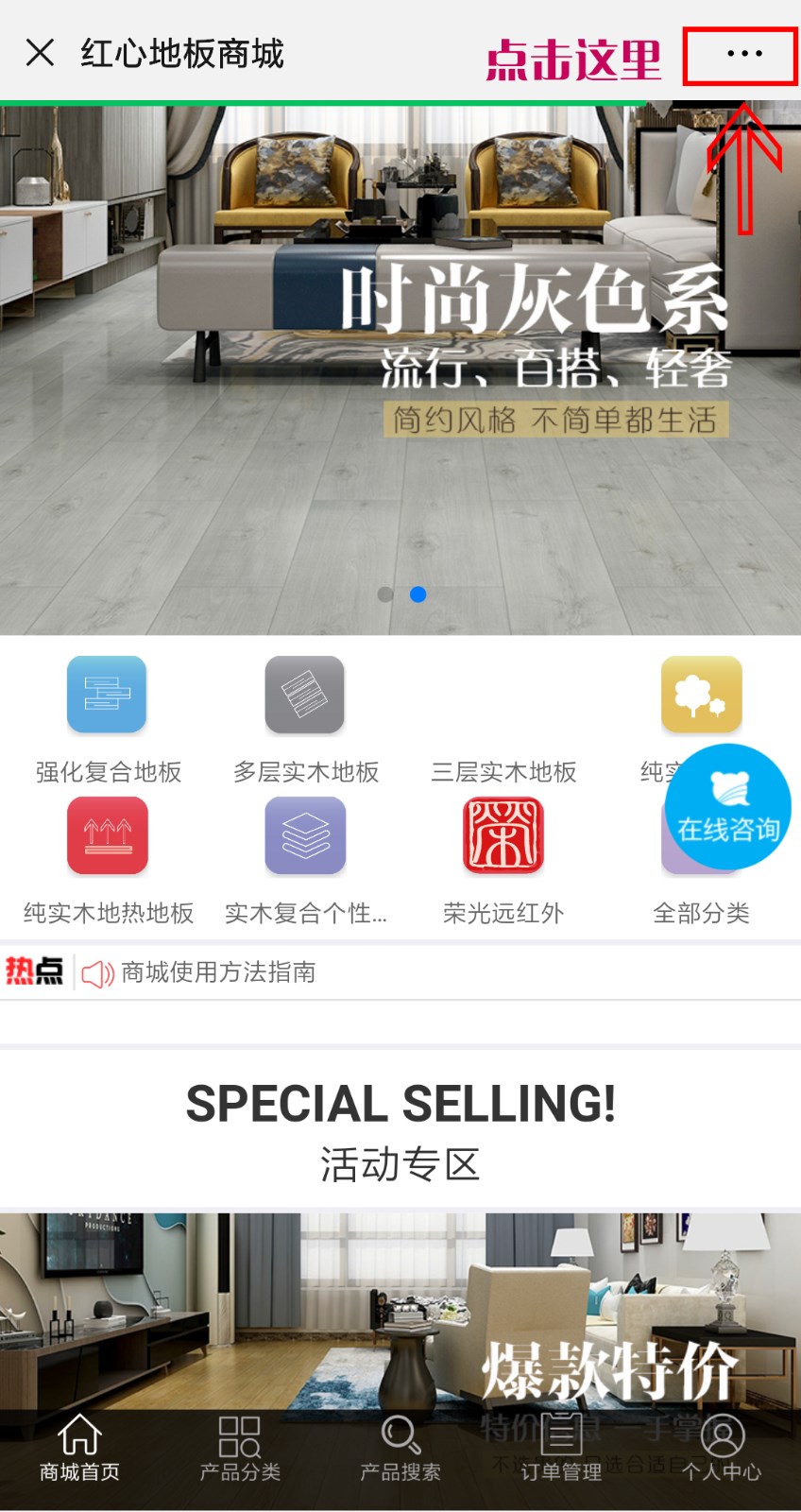Switch to 产品分类 tab

(240, 1448)
